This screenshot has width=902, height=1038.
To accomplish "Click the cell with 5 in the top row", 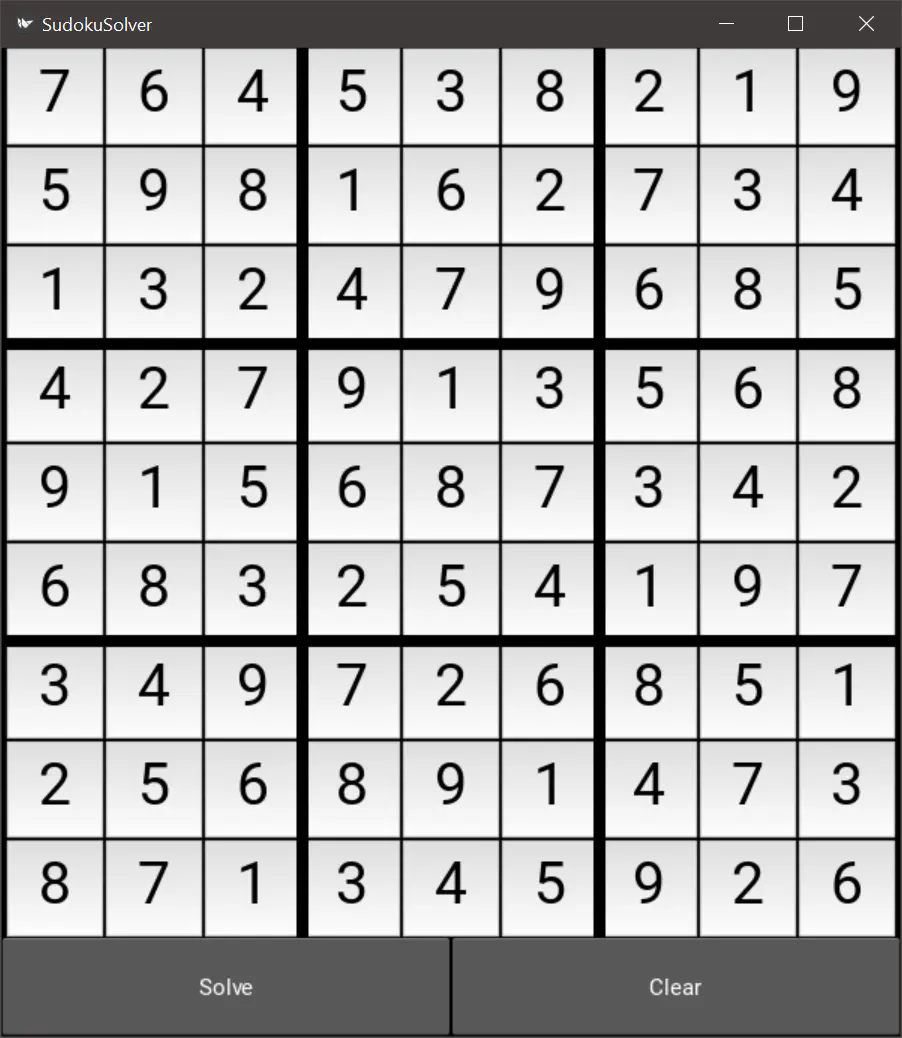I will point(353,95).
